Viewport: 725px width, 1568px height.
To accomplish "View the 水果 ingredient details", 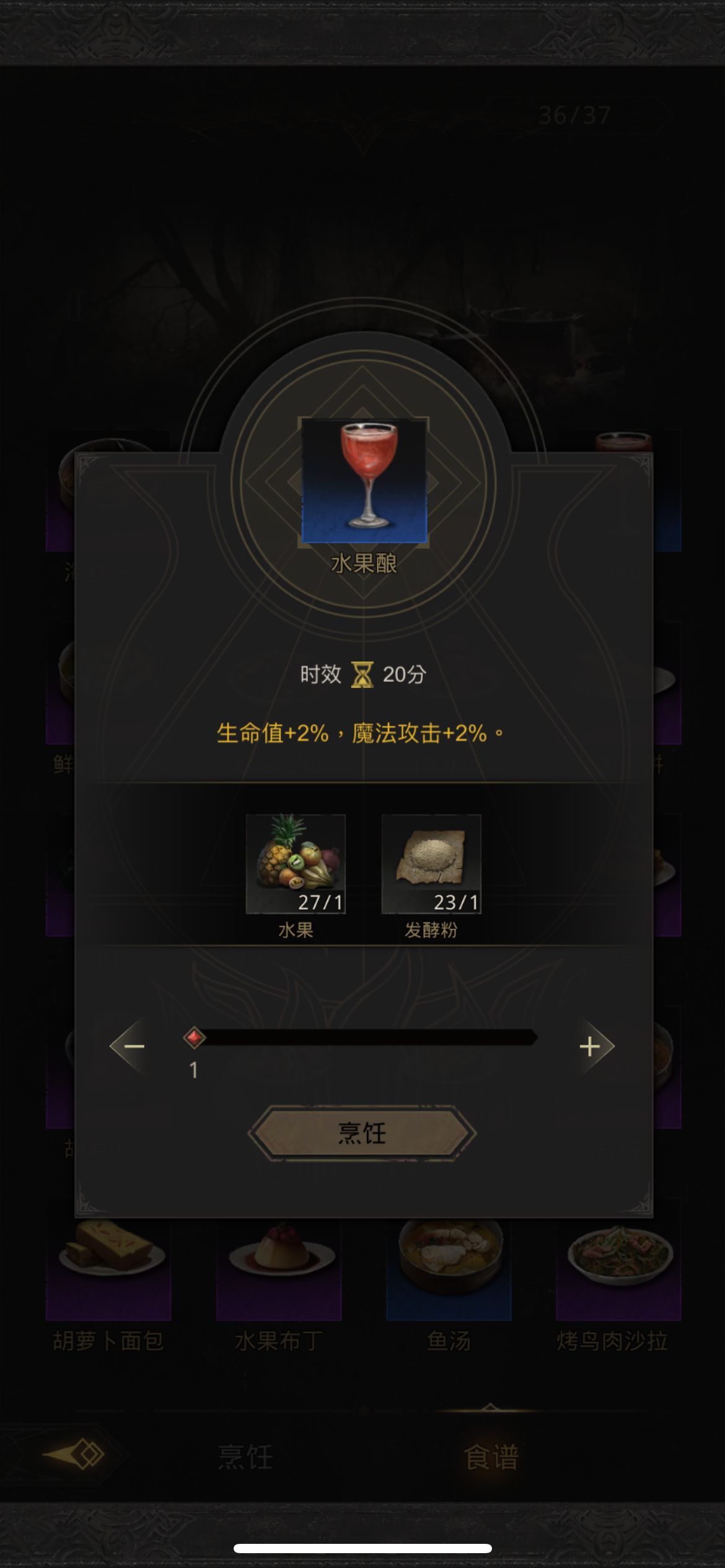I will tap(296, 864).
